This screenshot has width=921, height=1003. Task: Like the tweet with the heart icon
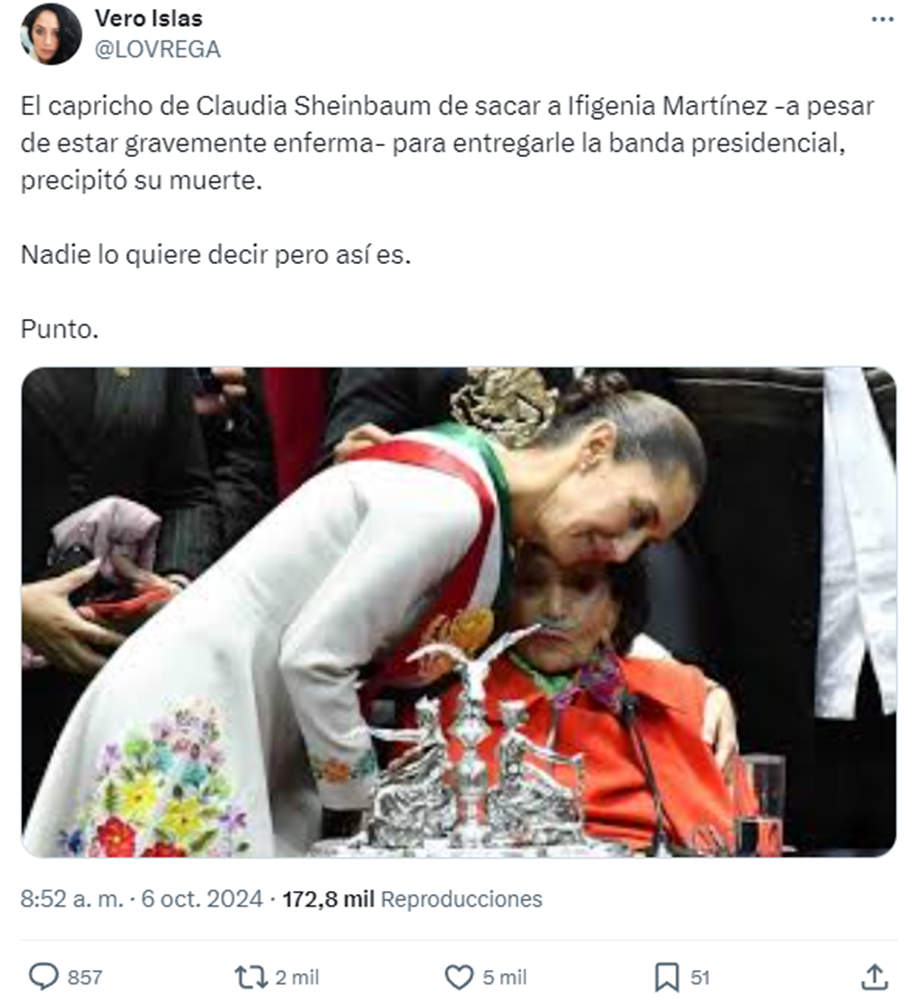pyautogui.click(x=458, y=976)
